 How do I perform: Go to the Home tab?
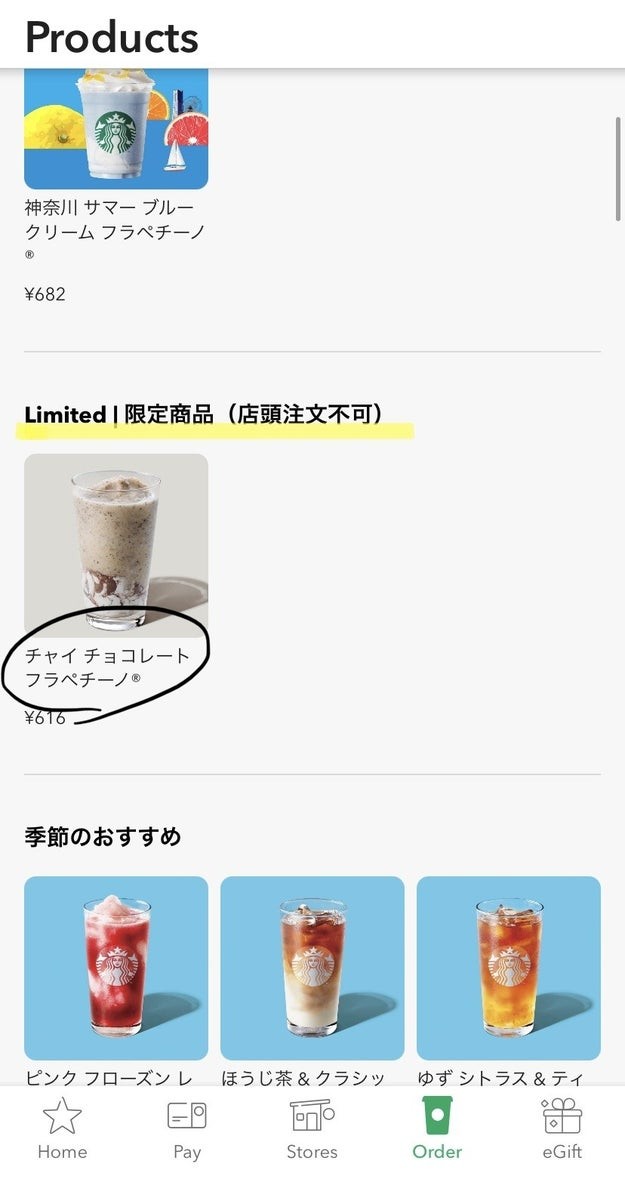(x=62, y=1129)
